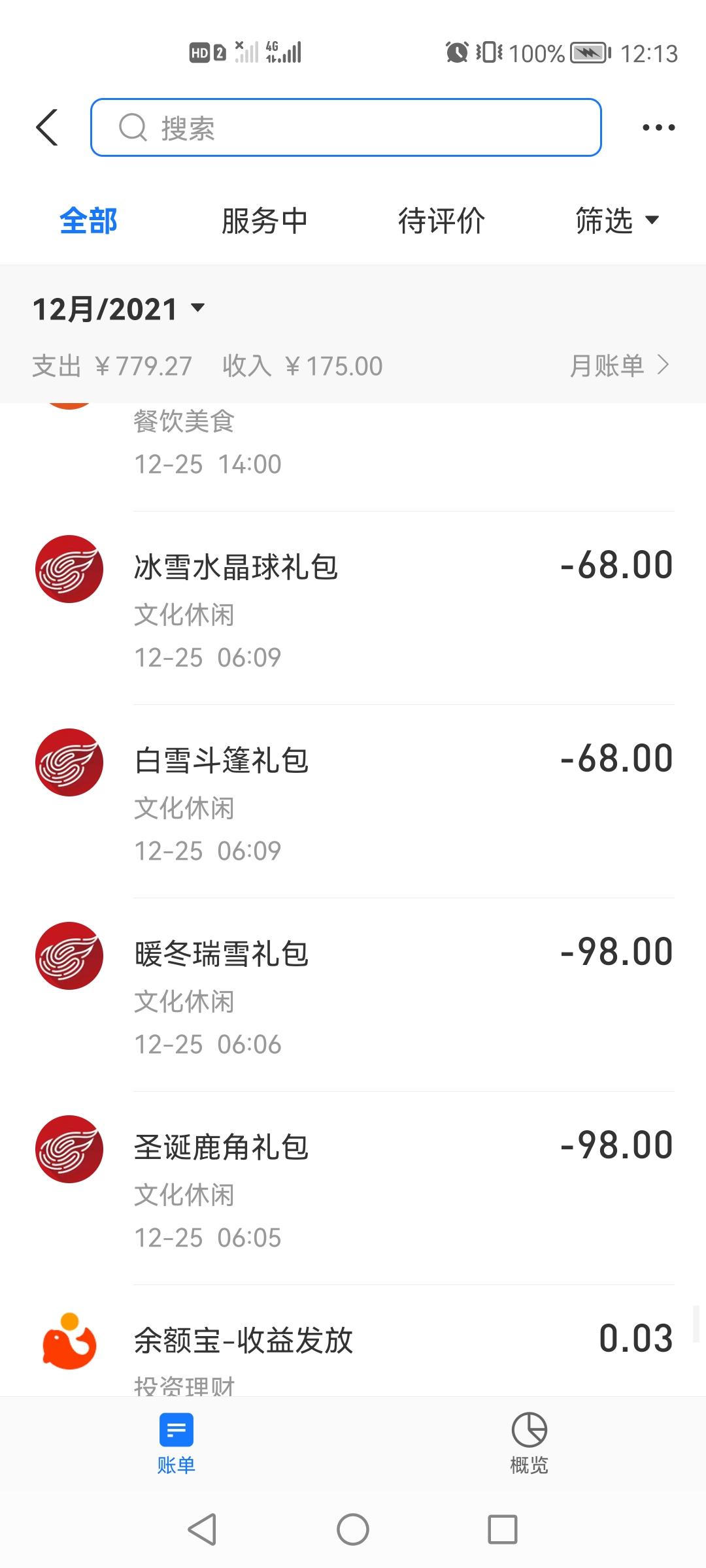706x1568 pixels.
Task: Tap the system home button
Action: coord(353,1529)
